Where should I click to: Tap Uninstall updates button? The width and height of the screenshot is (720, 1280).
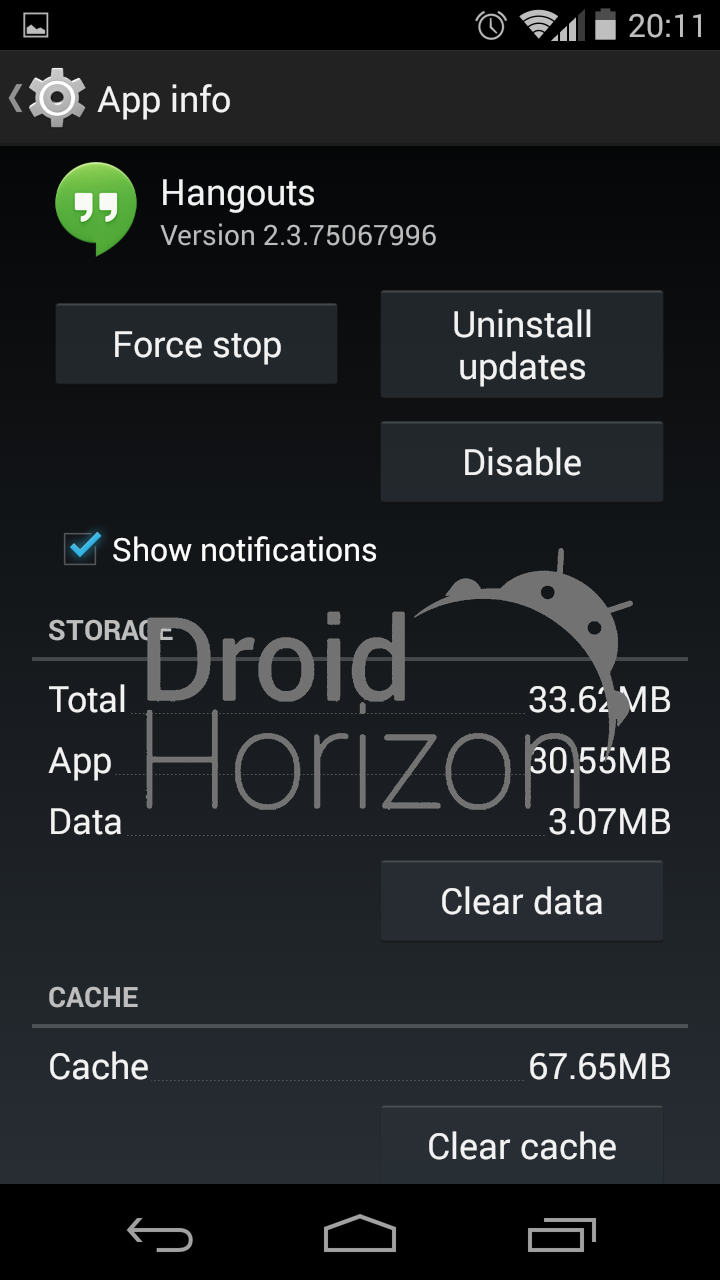(522, 345)
